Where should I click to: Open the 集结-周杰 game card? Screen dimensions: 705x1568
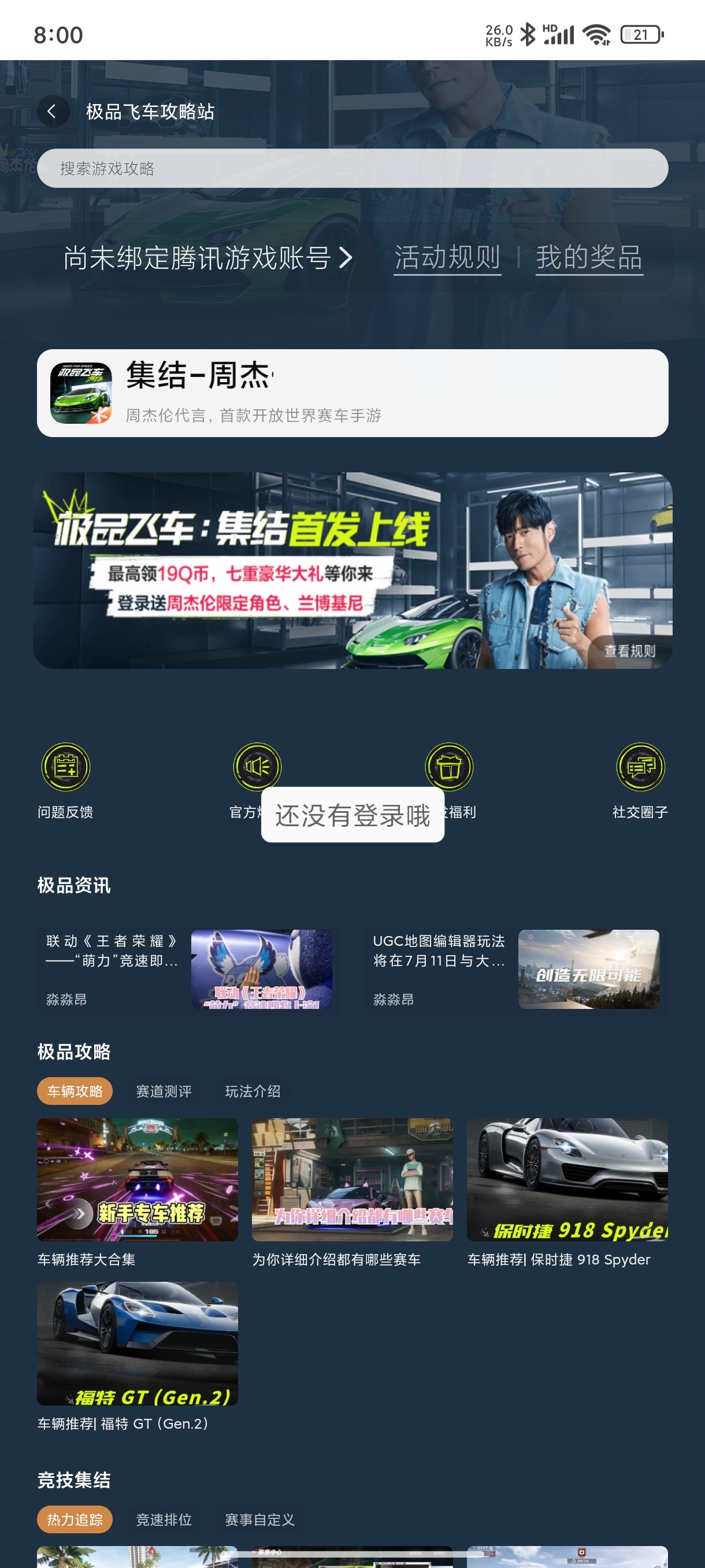tap(352, 393)
